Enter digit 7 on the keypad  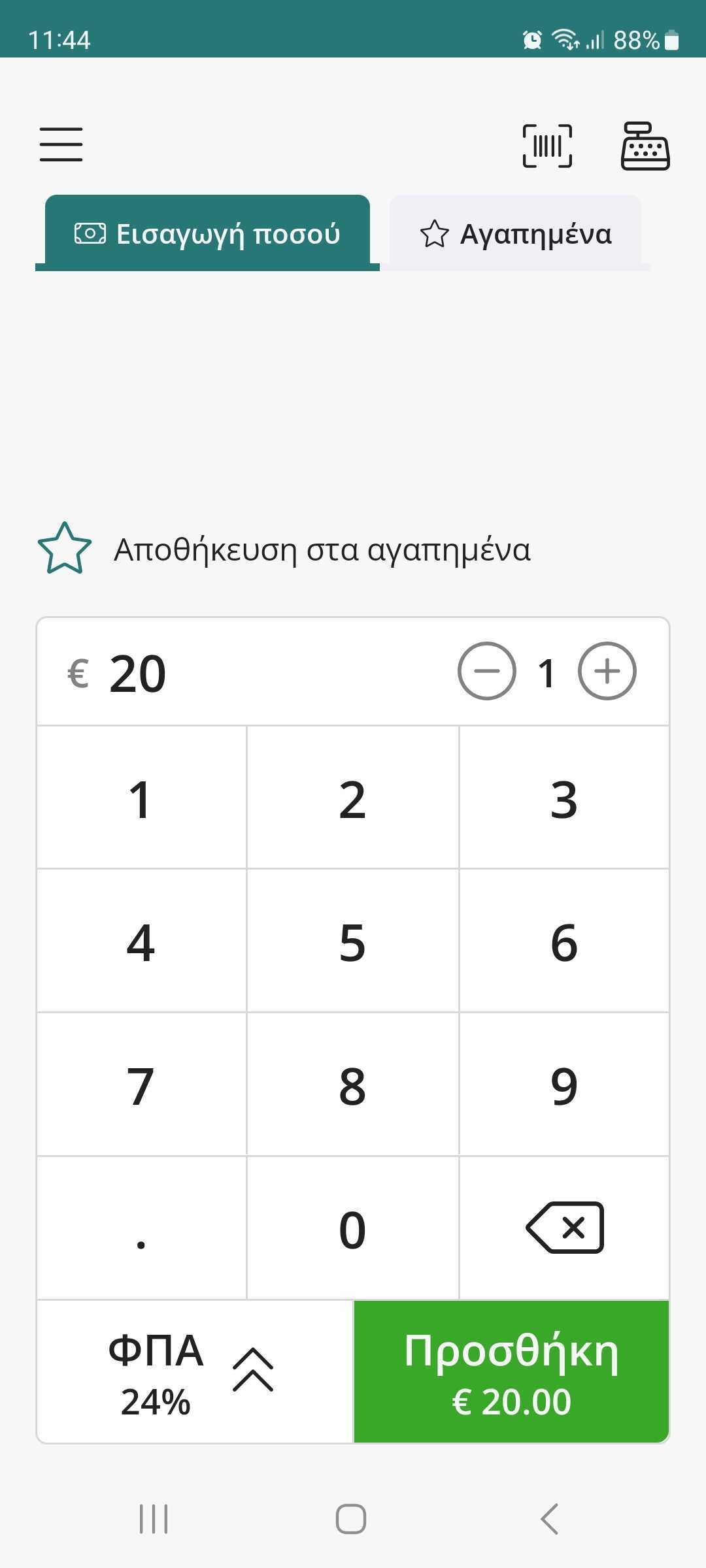141,1085
